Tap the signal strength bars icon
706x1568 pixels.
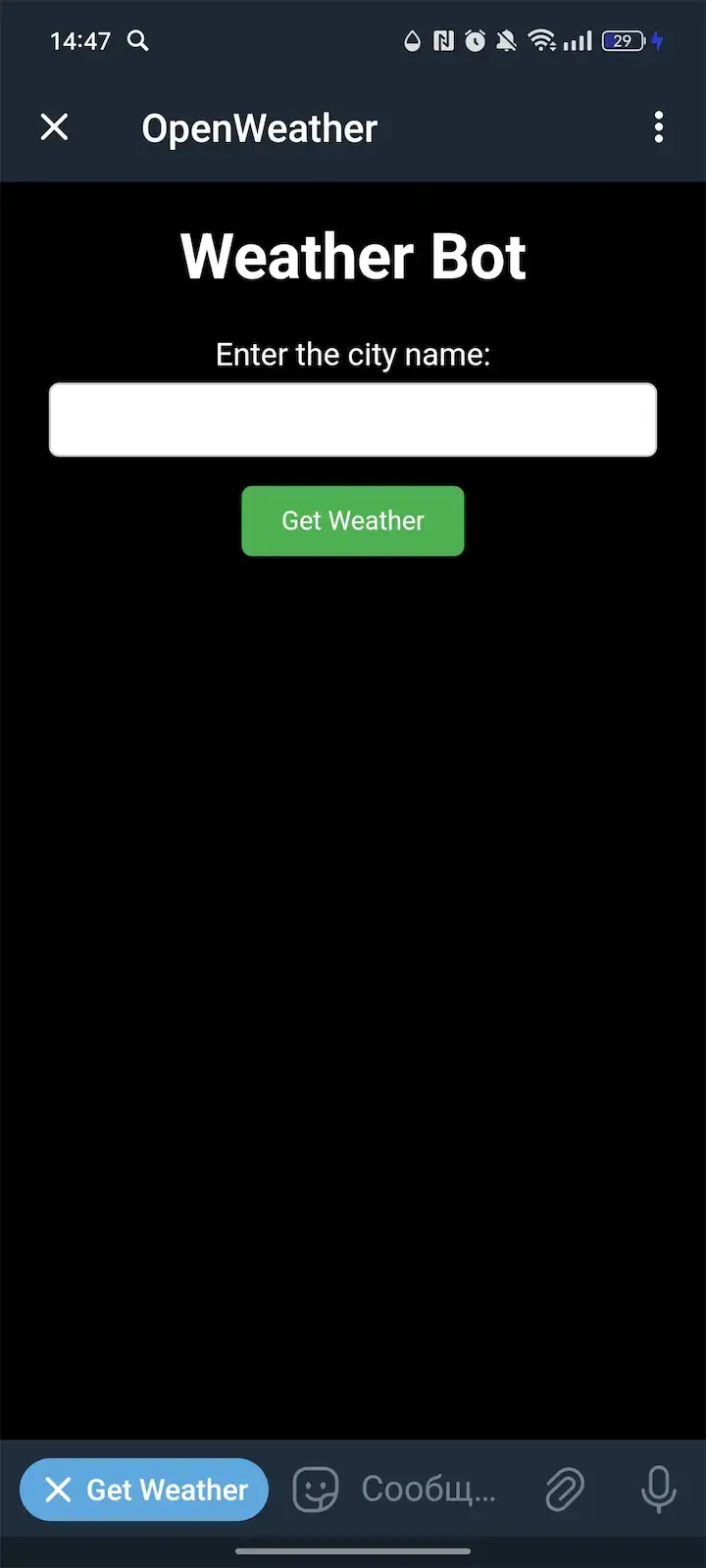(x=579, y=41)
